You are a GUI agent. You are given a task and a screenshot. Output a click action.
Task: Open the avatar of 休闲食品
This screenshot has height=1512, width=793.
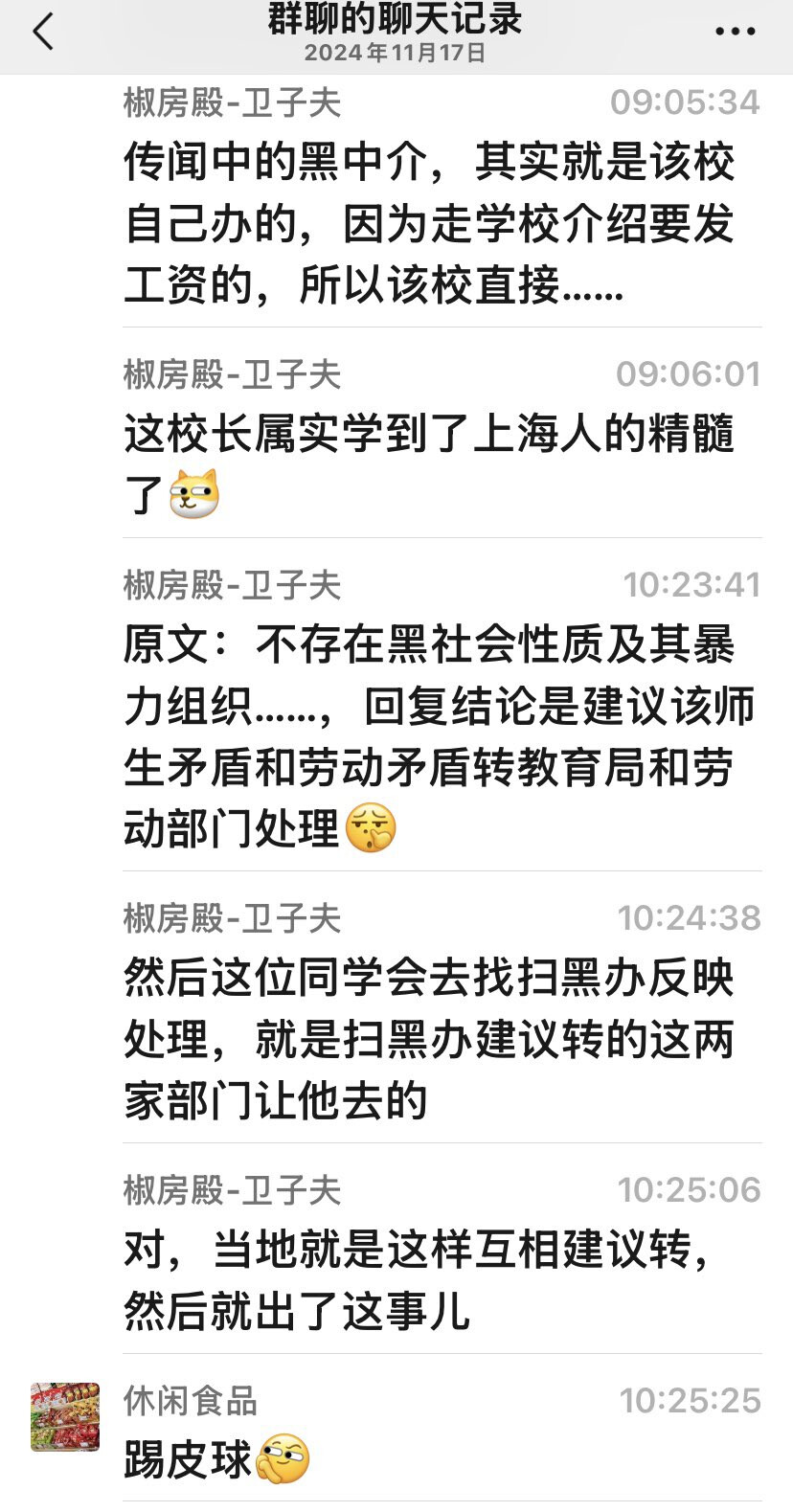click(65, 1416)
